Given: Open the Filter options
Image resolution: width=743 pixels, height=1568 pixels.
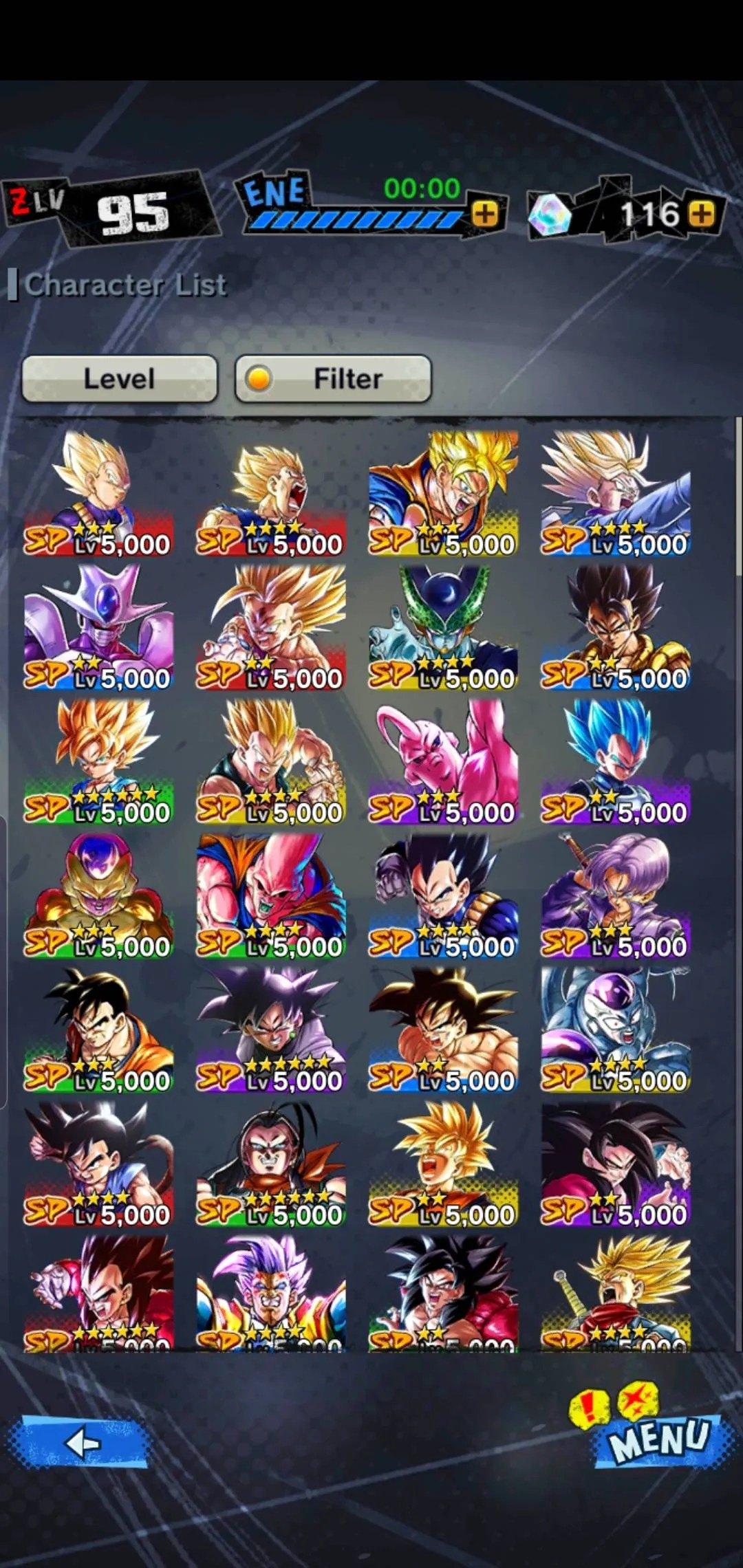Looking at the screenshot, I should [334, 378].
